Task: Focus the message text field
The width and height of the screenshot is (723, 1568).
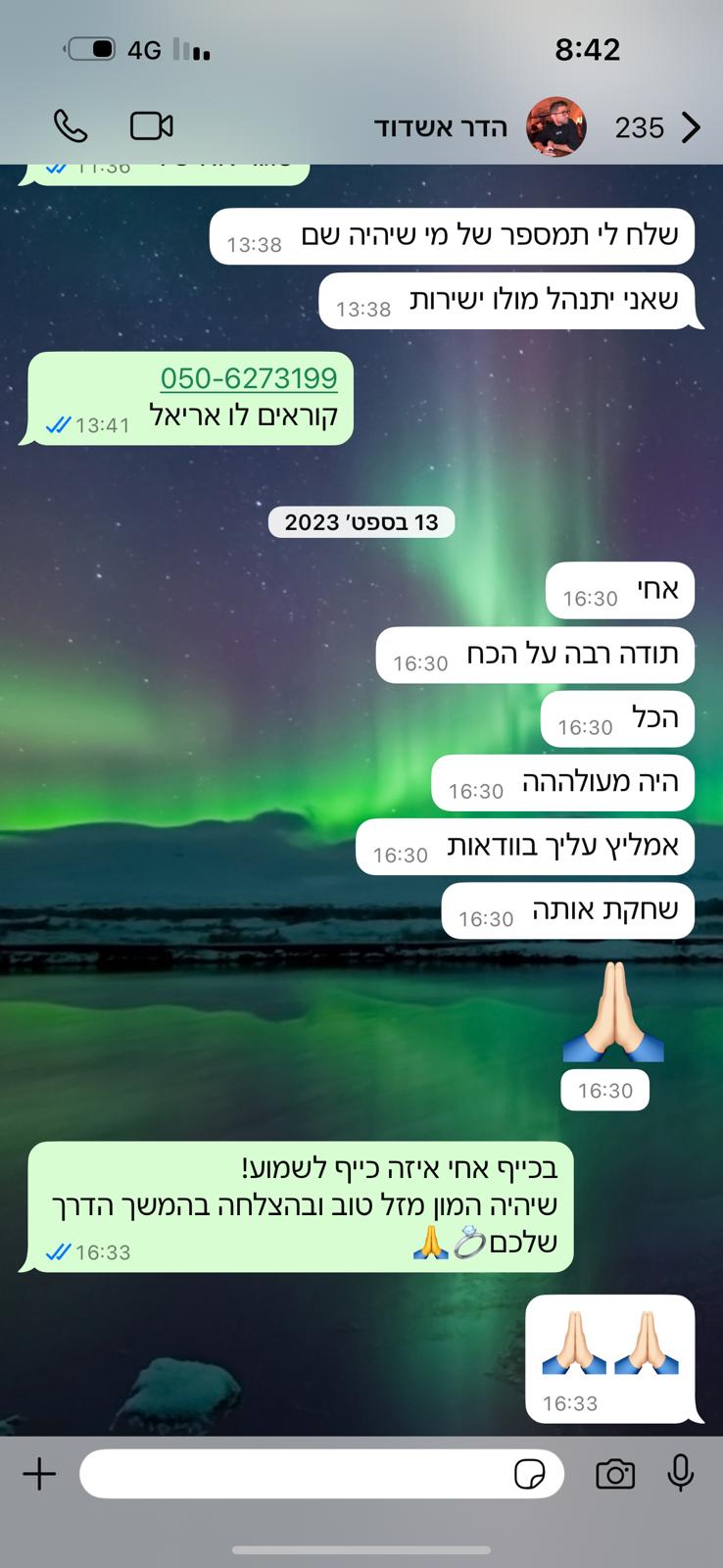Action: pos(294,1474)
